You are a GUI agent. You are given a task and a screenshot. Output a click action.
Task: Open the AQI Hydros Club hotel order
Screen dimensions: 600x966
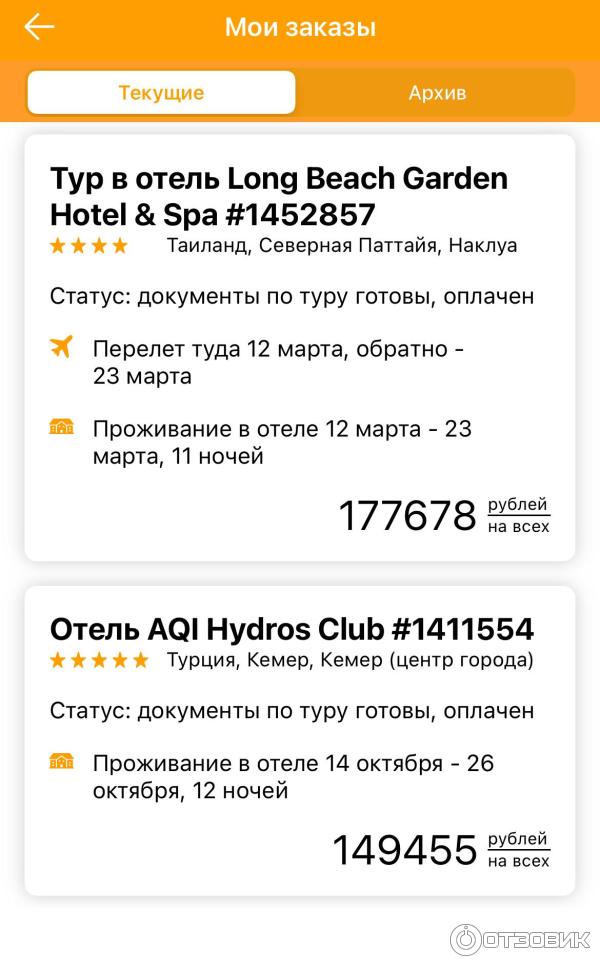(x=291, y=629)
